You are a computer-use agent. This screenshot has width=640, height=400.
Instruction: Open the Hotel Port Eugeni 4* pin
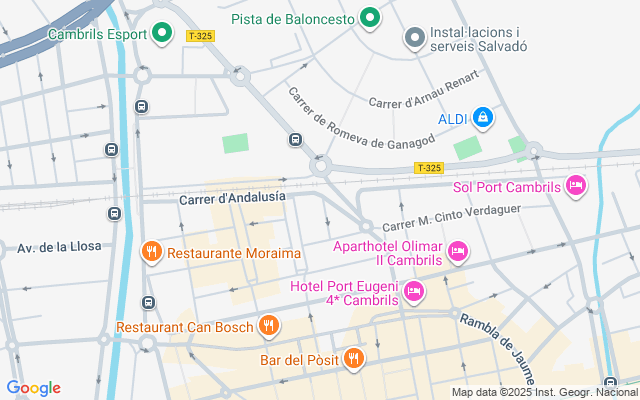(414, 292)
